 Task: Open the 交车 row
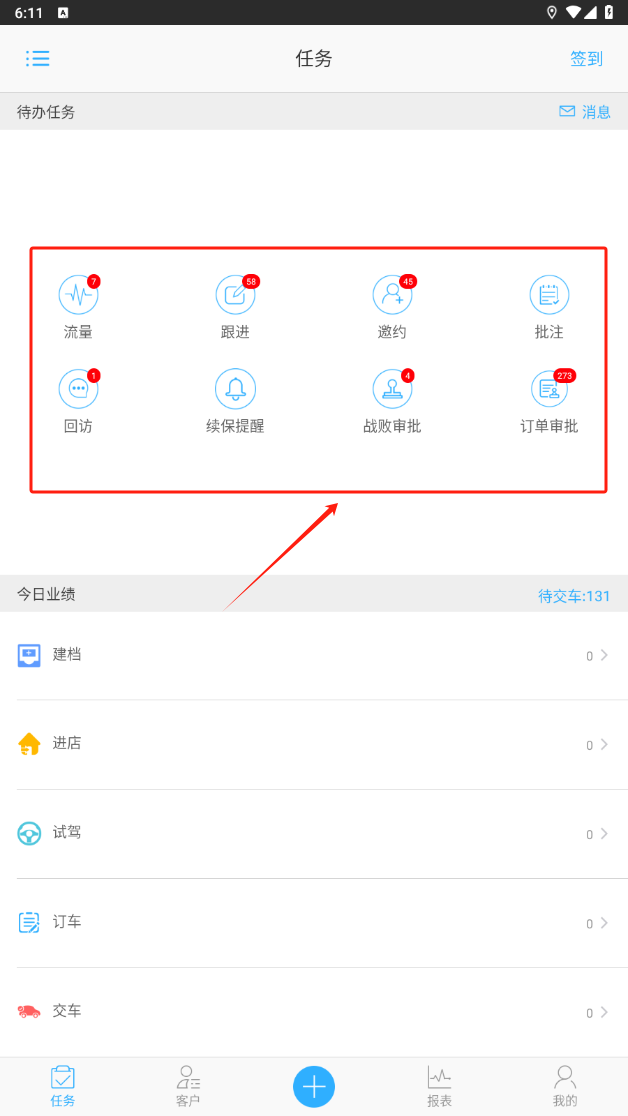click(x=314, y=1012)
